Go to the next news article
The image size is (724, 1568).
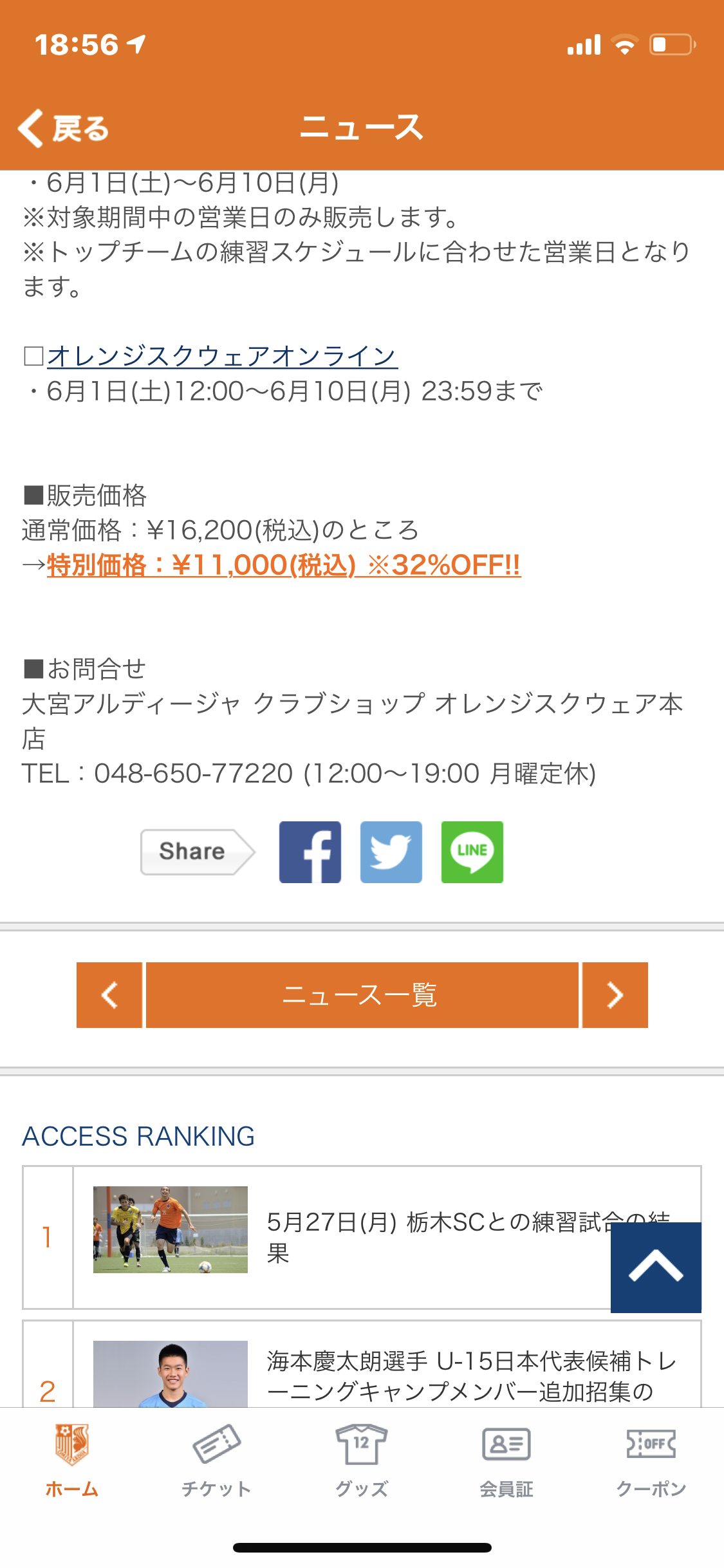pos(615,994)
